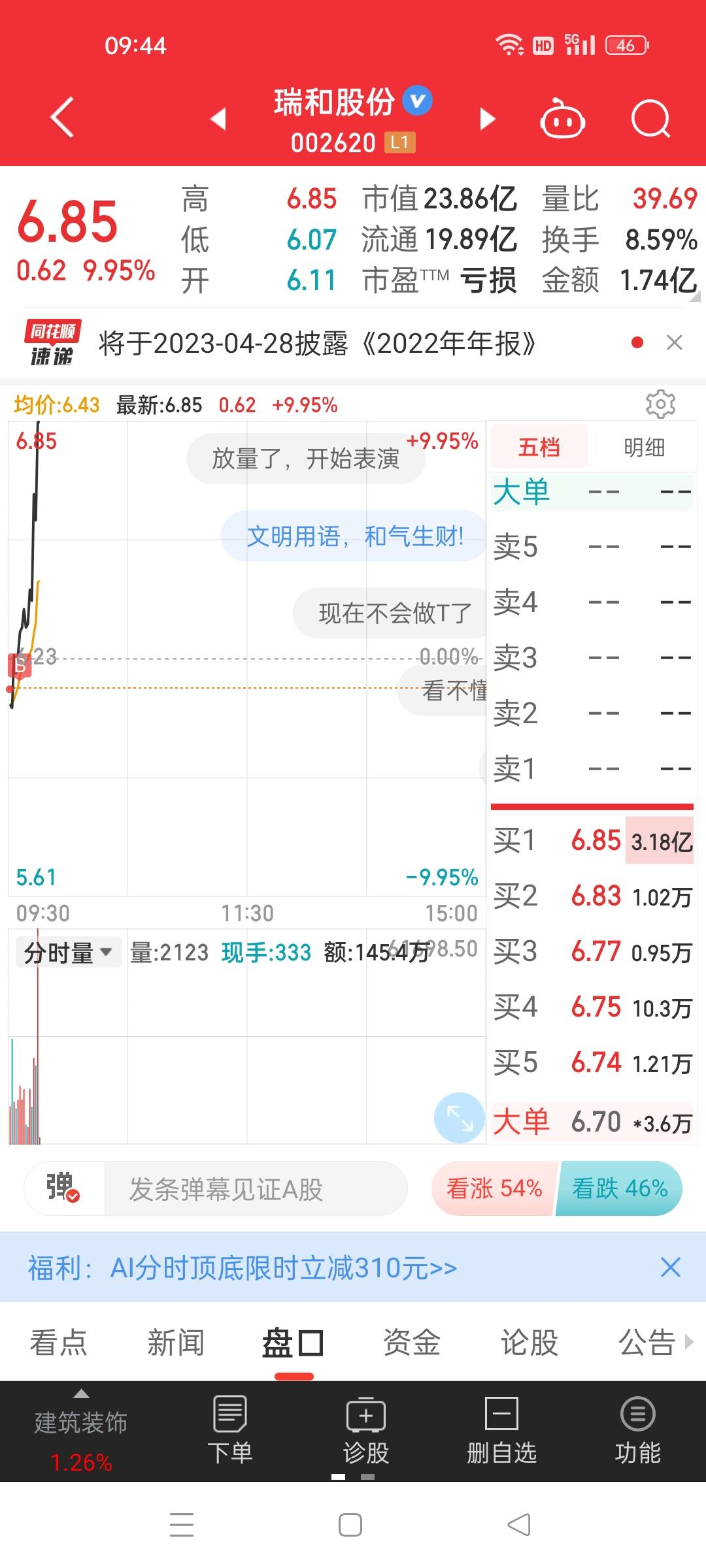
Task: Switch to the next stock
Action: tap(487, 119)
